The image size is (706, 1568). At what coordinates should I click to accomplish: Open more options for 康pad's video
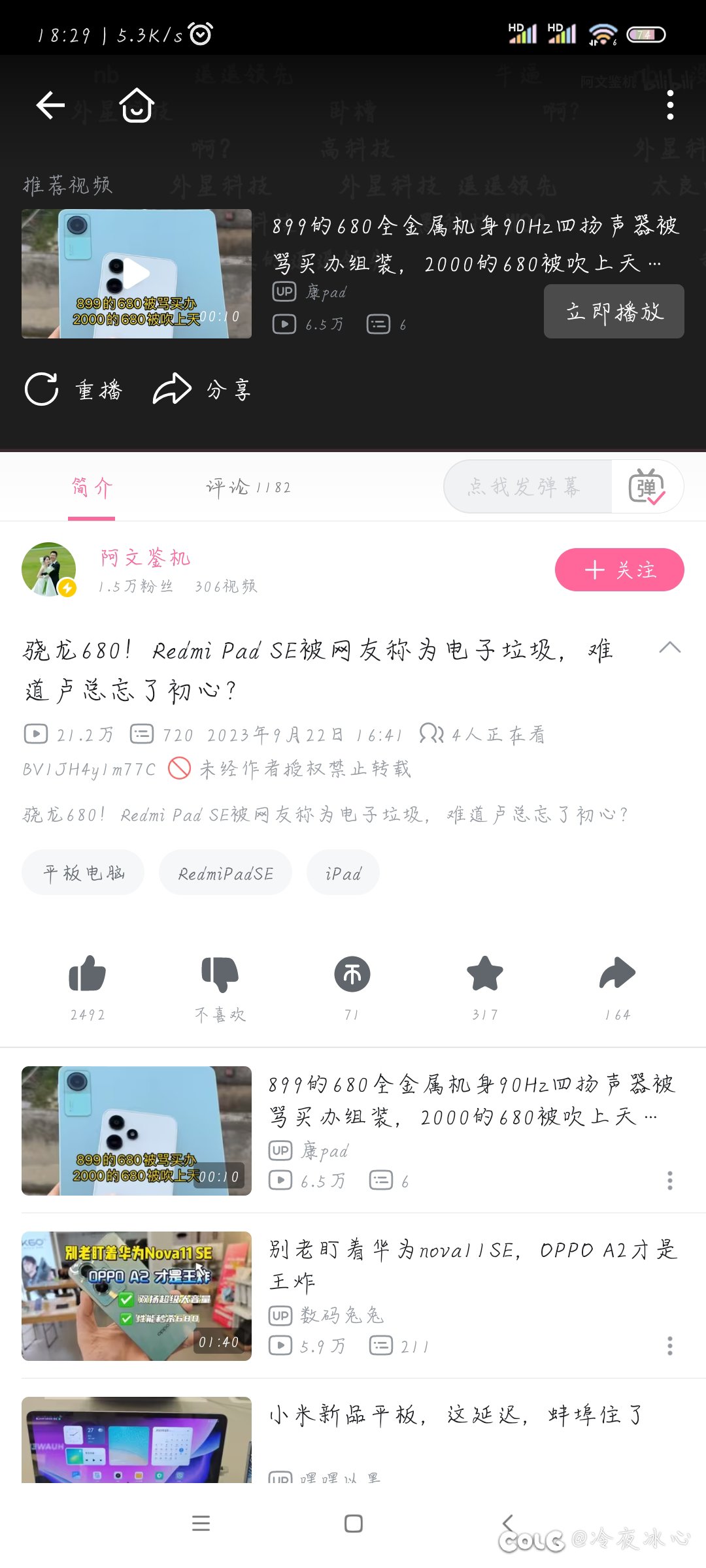click(669, 1181)
